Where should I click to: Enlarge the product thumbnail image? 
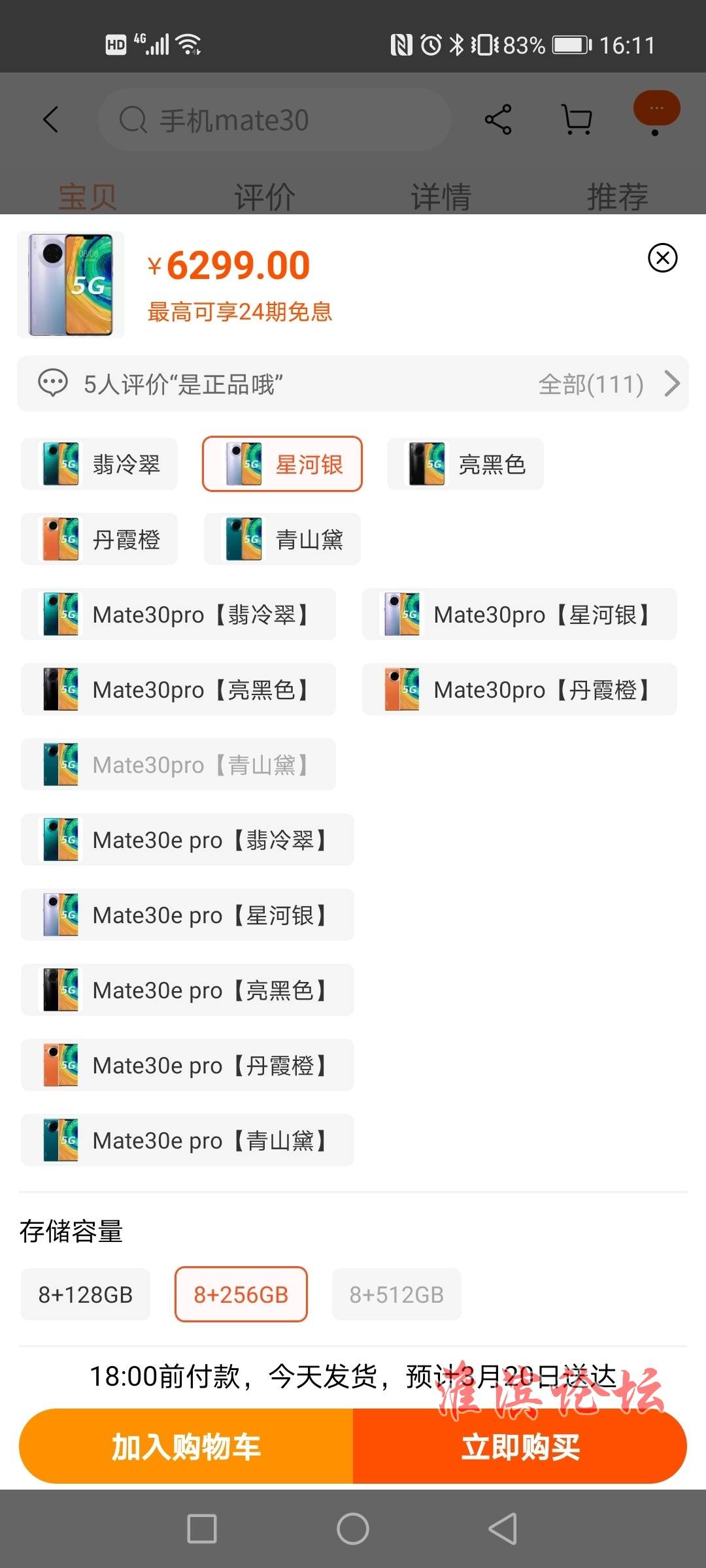pos(71,285)
